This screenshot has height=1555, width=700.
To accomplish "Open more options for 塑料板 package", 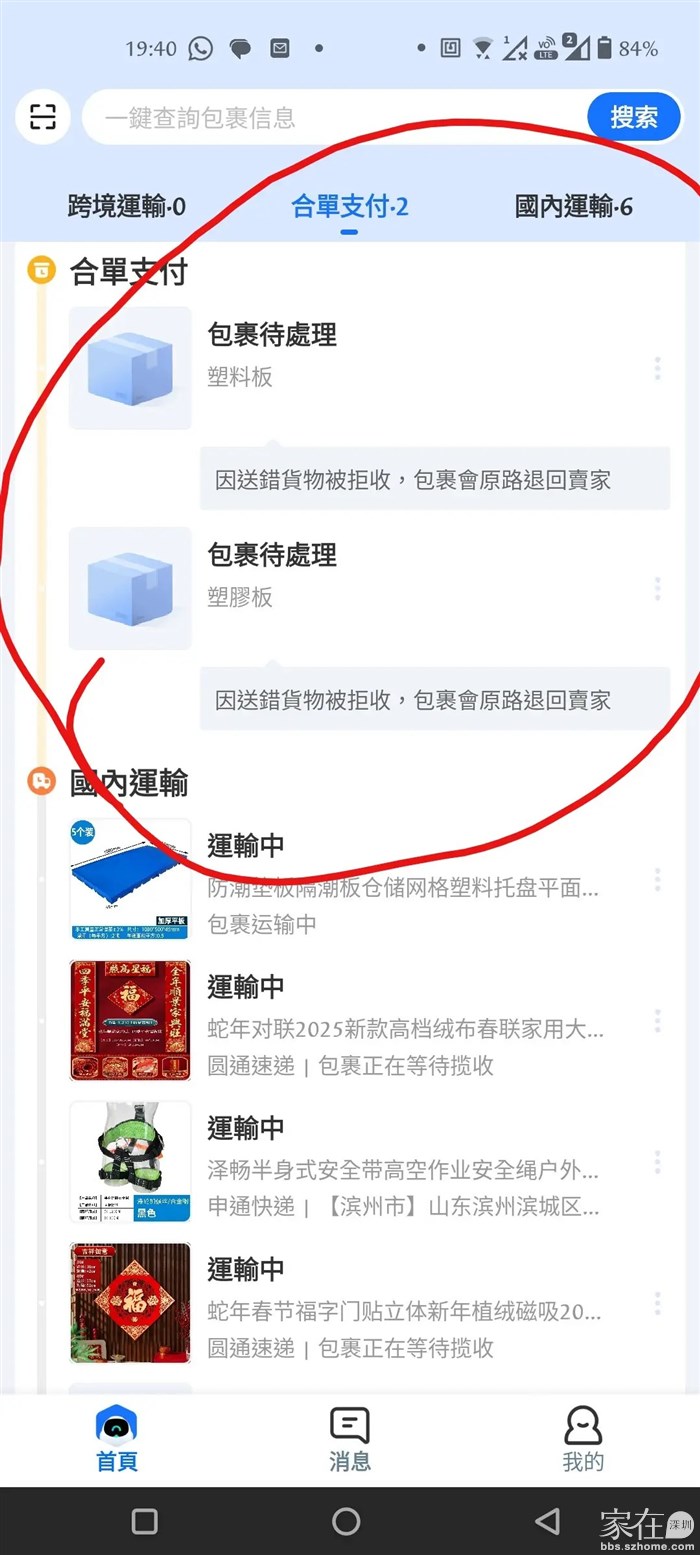I will [x=657, y=368].
